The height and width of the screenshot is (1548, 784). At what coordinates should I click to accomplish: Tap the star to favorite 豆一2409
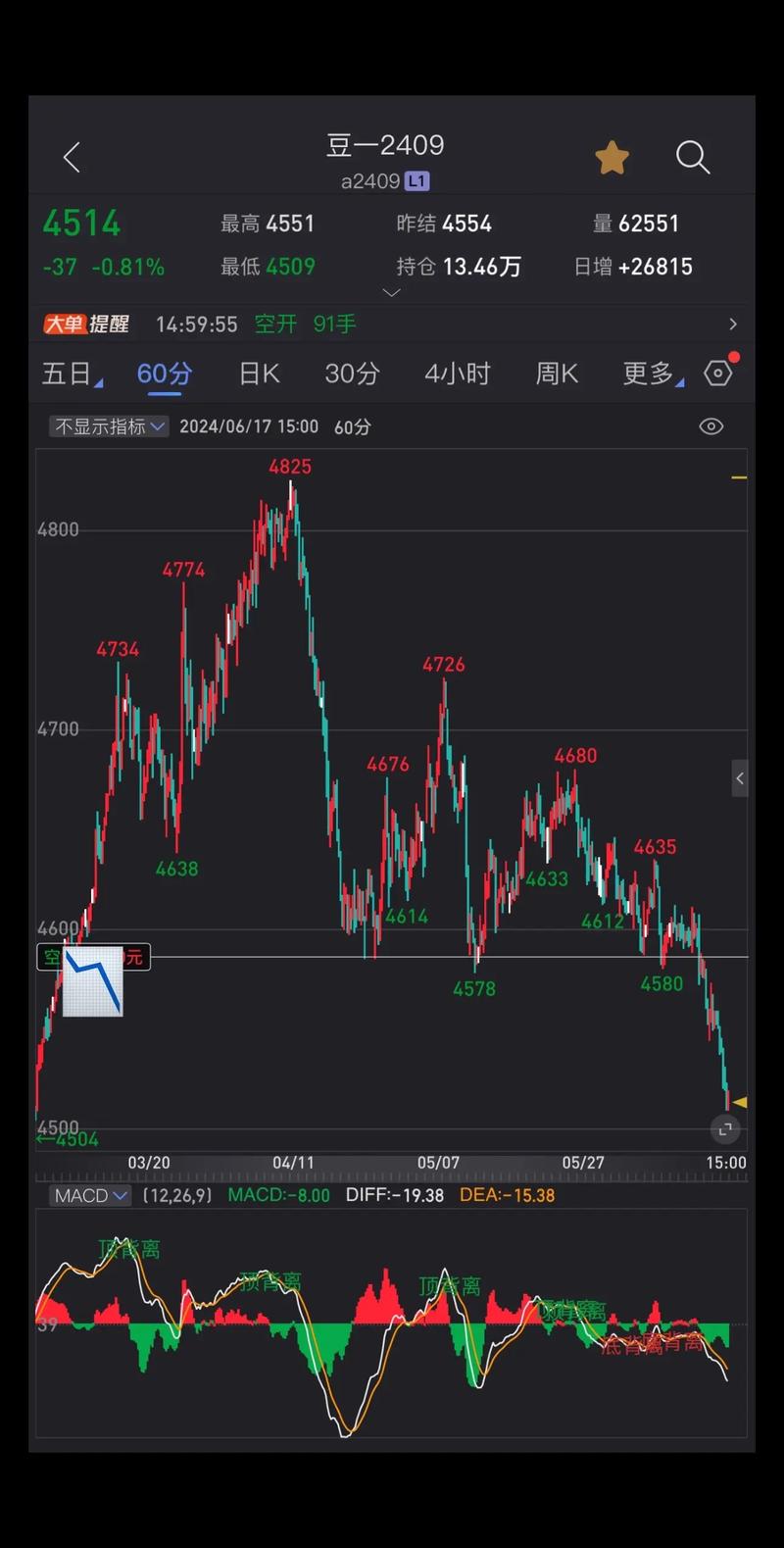coord(612,157)
